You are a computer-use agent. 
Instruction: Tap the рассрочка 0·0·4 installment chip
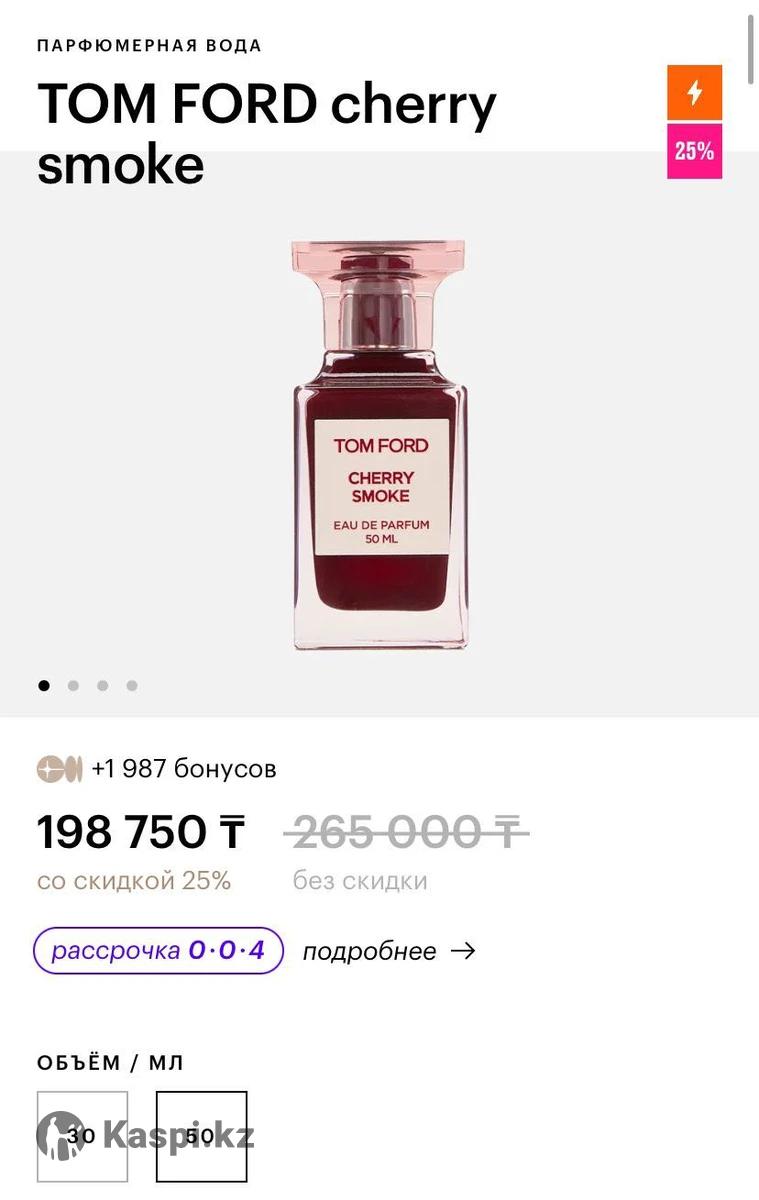click(158, 950)
